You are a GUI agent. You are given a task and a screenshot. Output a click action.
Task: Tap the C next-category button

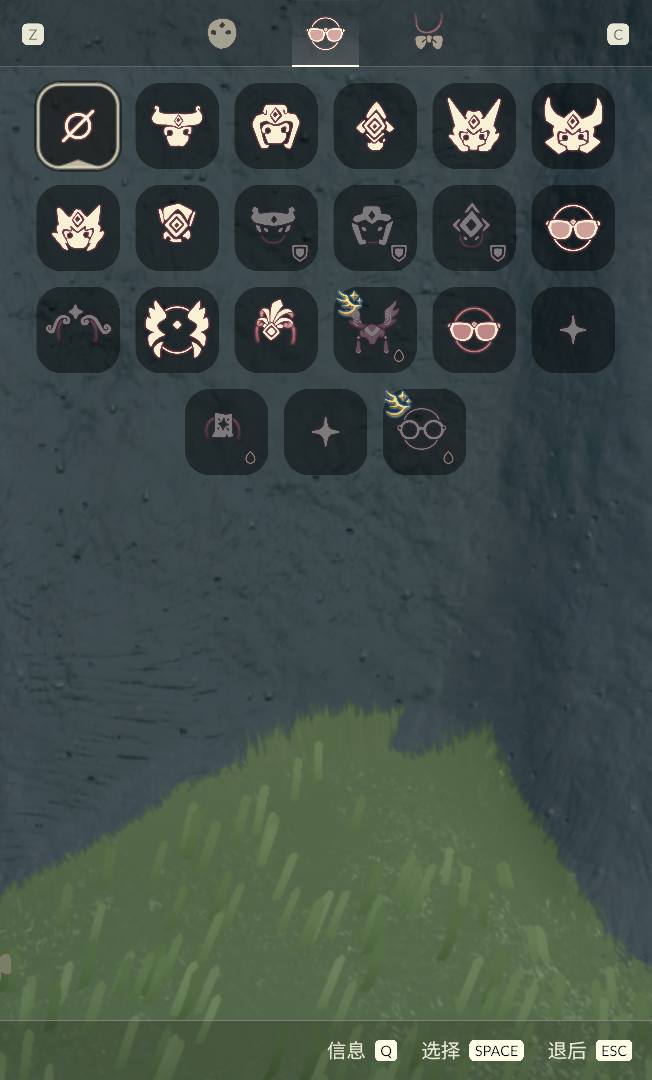click(618, 35)
